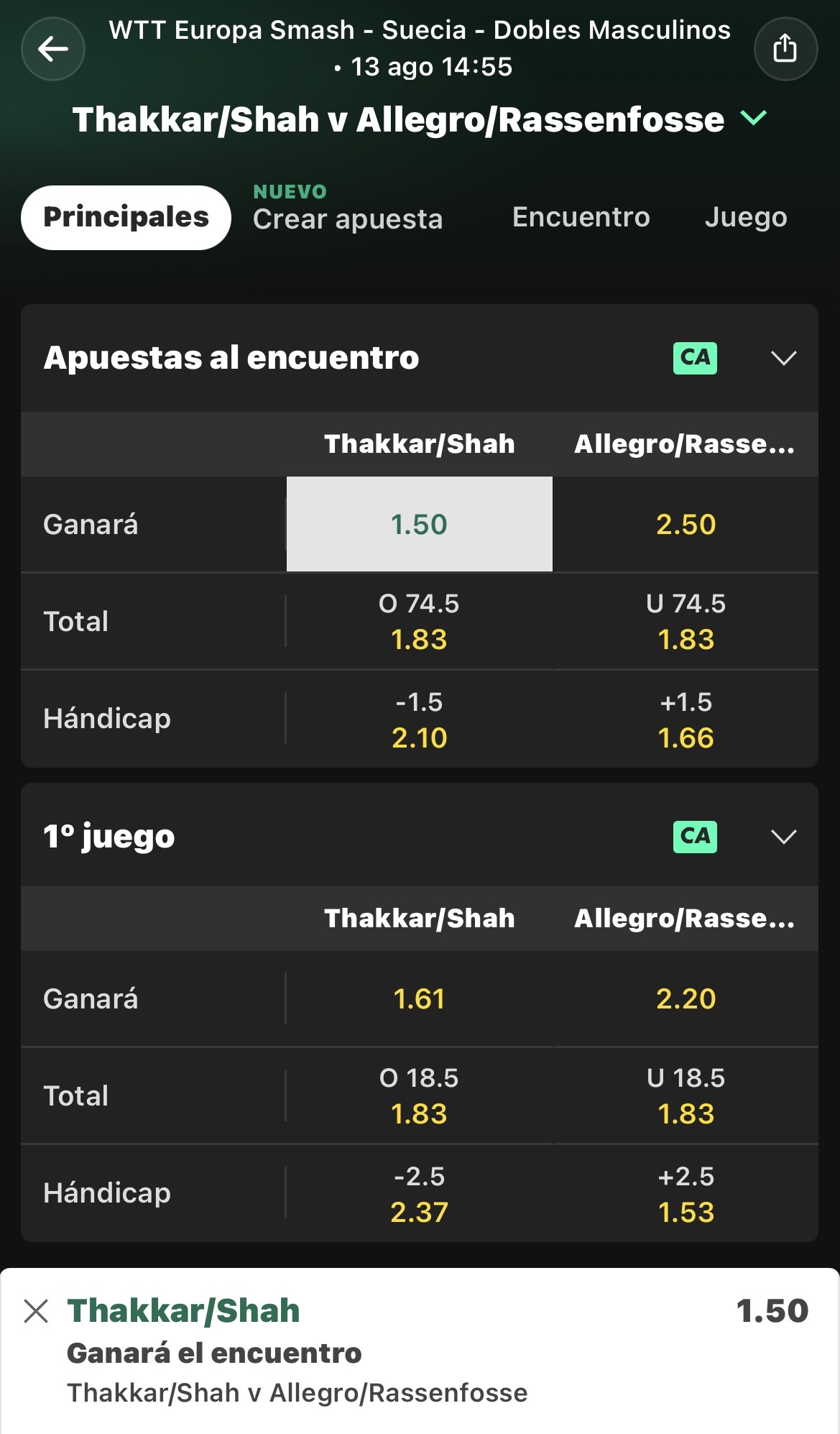Select Allegro/Rassenfosse to win match at 2.50
Viewport: 840px width, 1434px height.
[x=686, y=524]
